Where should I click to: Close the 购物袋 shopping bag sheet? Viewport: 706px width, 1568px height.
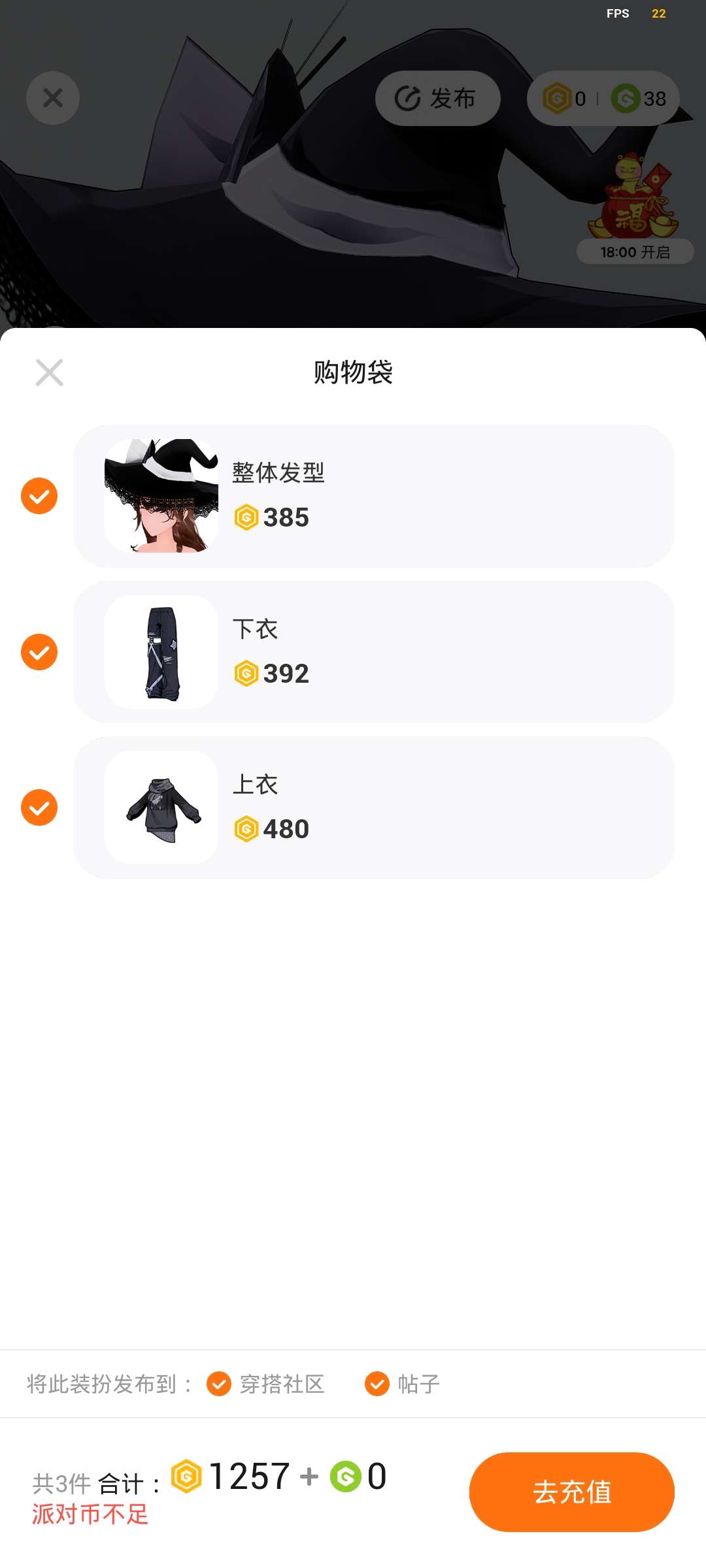[49, 372]
